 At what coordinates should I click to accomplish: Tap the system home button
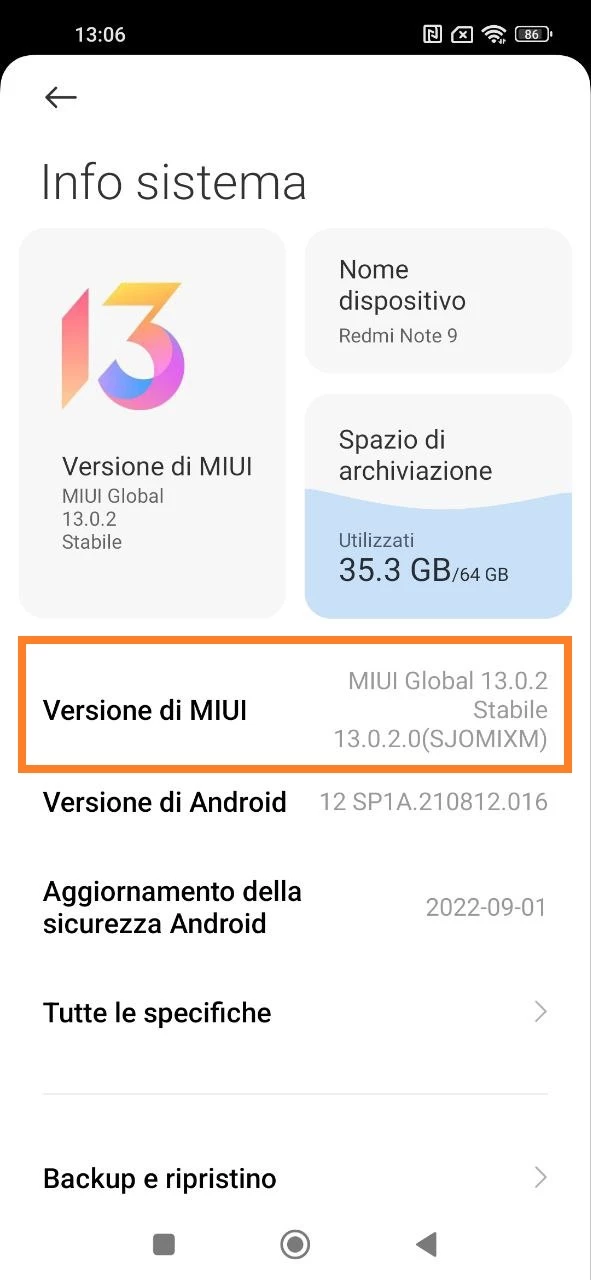295,1244
